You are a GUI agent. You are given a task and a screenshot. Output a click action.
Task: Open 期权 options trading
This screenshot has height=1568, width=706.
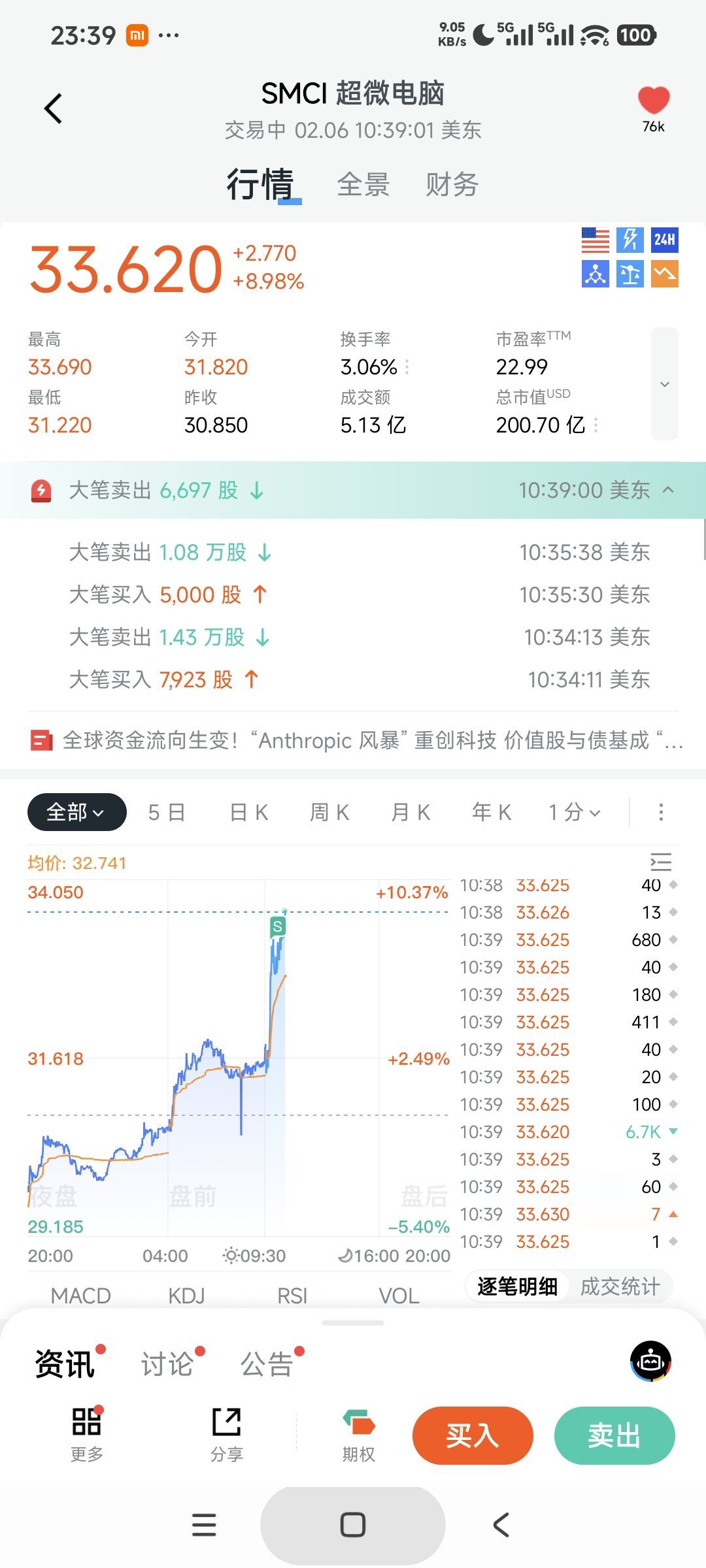coord(358,1435)
